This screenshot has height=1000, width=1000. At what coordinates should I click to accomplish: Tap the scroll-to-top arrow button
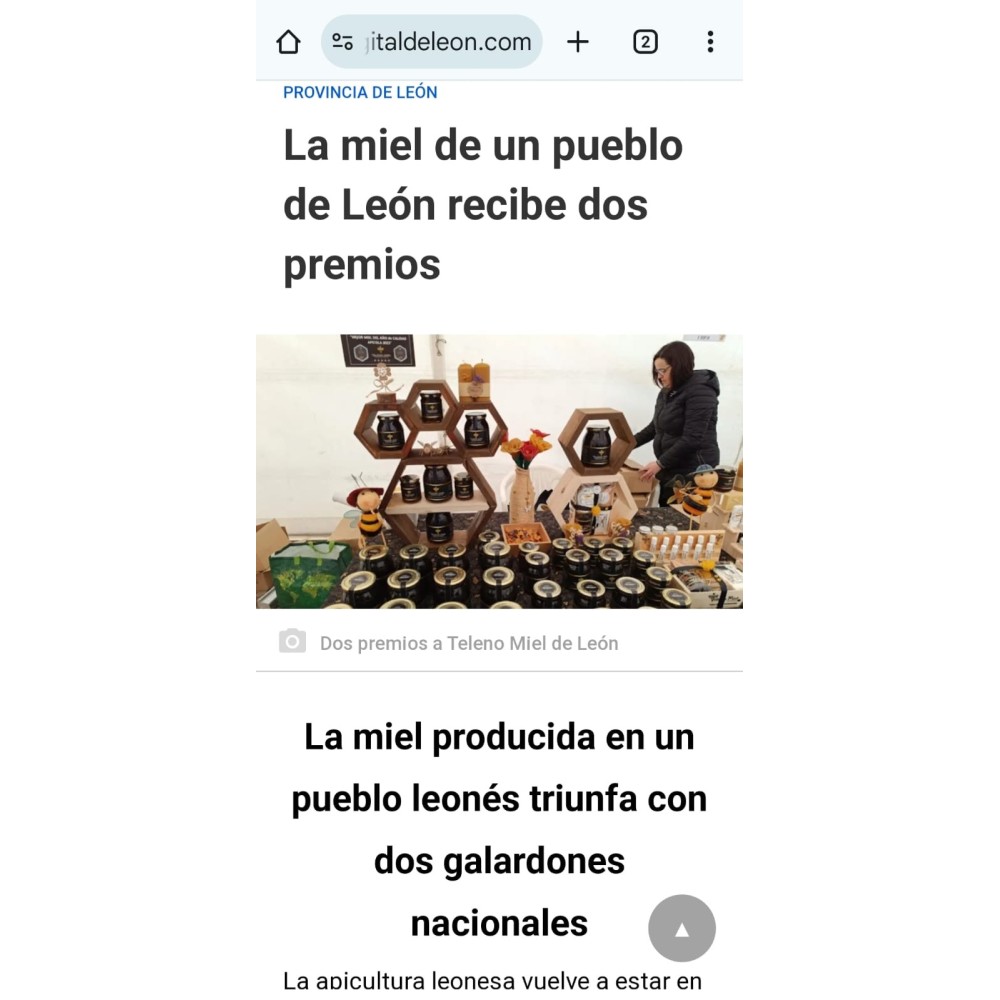point(682,928)
